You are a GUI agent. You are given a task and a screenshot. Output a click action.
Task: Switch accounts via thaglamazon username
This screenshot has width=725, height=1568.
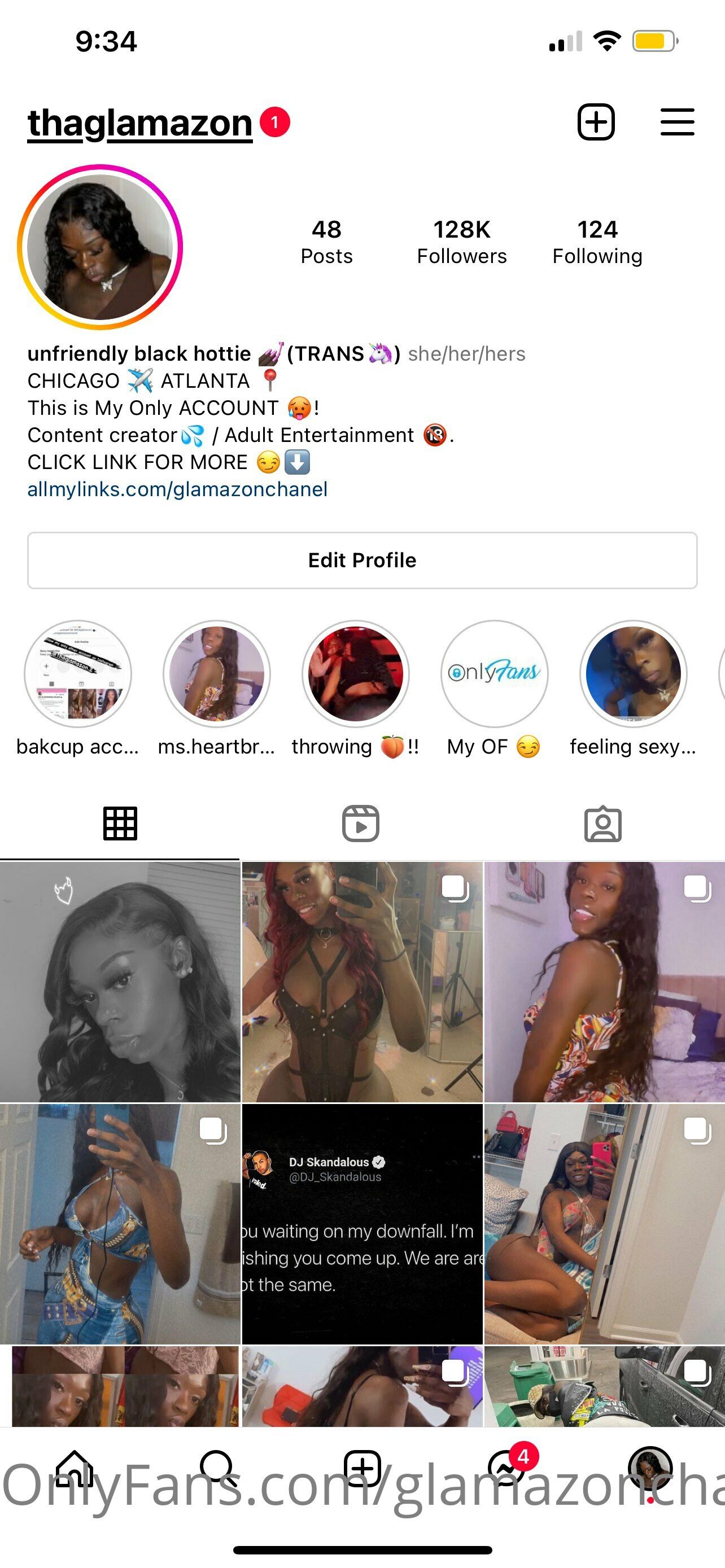click(139, 123)
